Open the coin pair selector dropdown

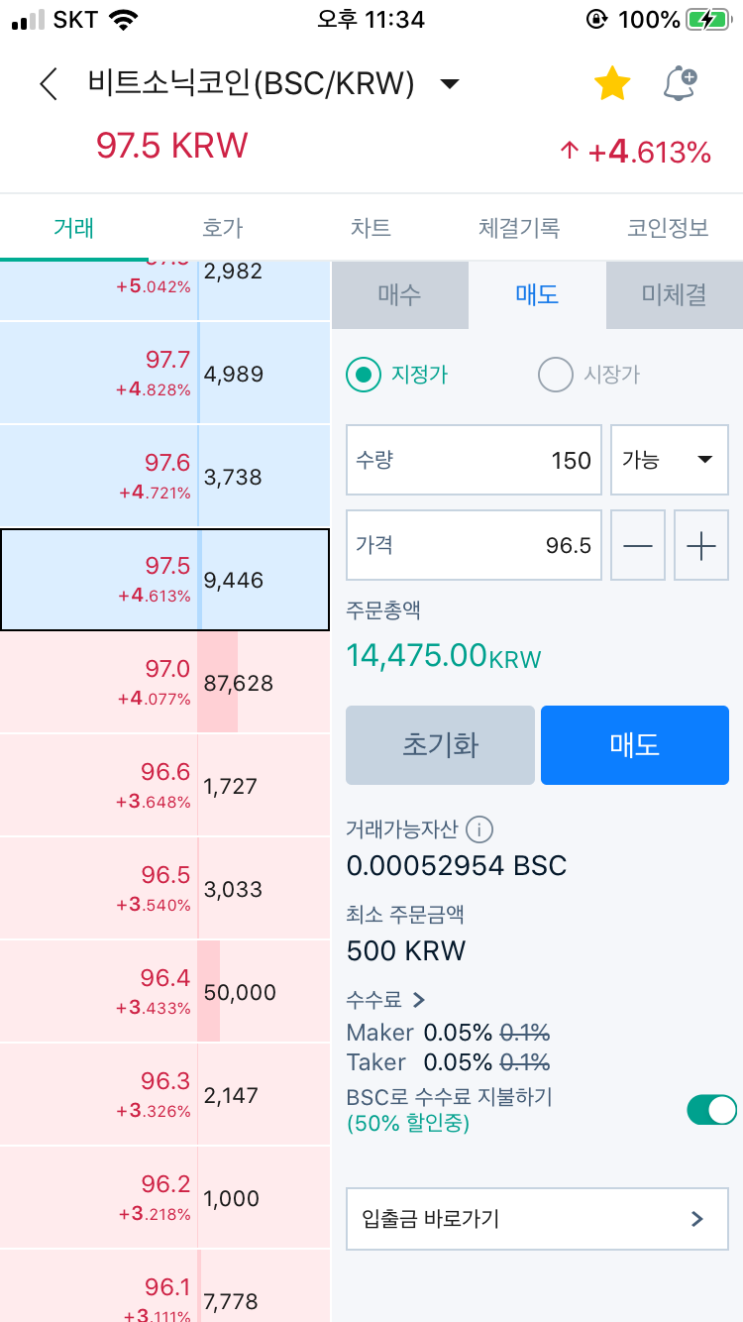pos(449,84)
